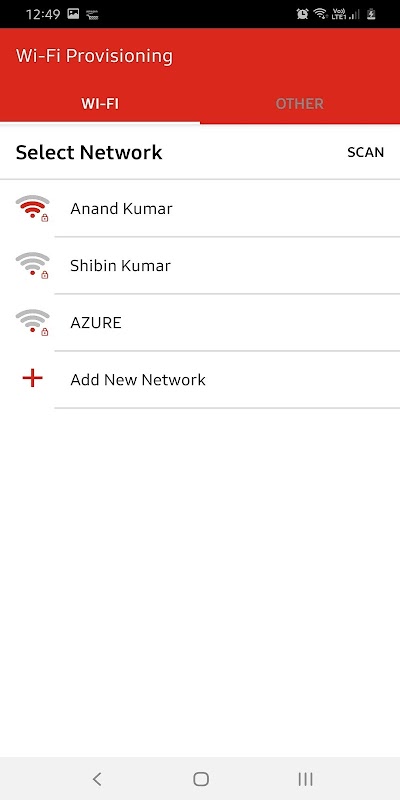Image resolution: width=400 pixels, height=800 pixels.
Task: Open Add New Network
Action: [200, 380]
